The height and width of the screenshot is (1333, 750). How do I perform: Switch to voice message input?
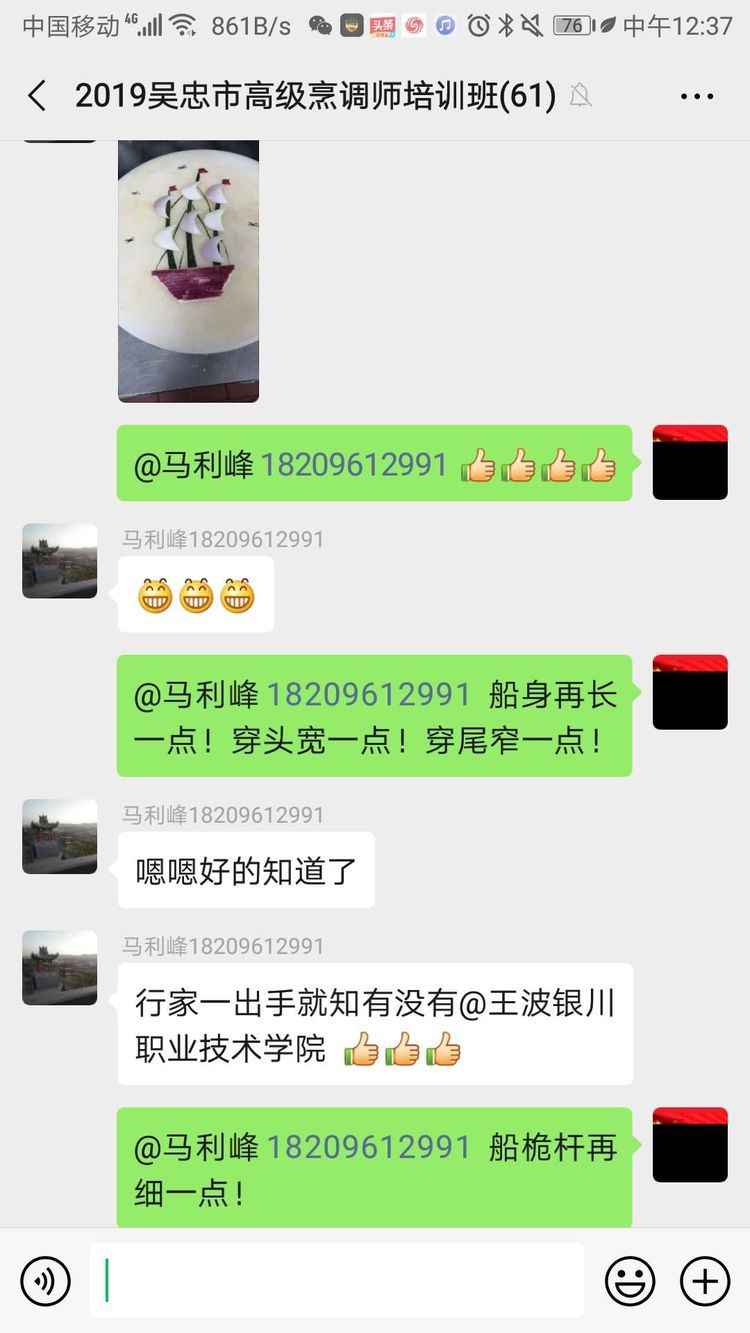(45, 1281)
